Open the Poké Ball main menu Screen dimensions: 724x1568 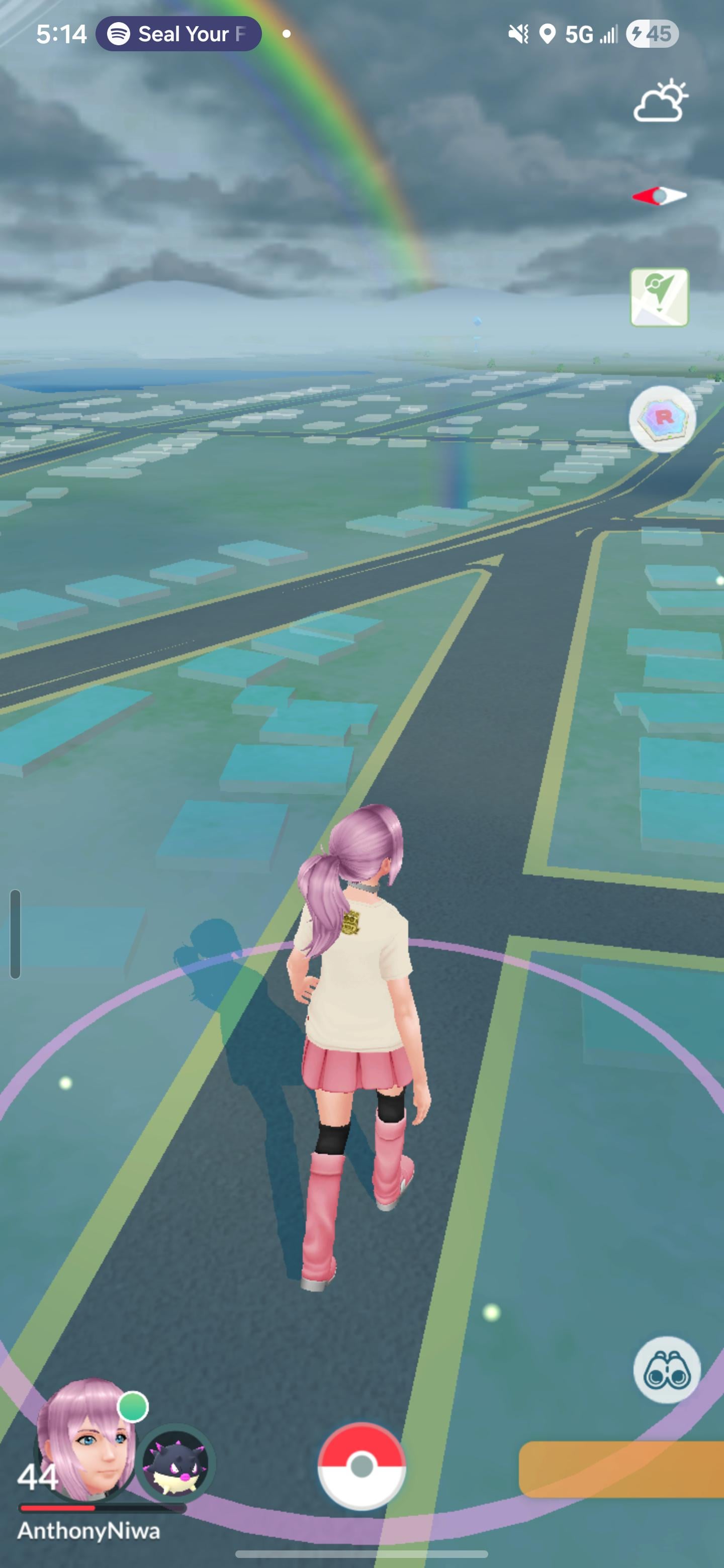361,1466
